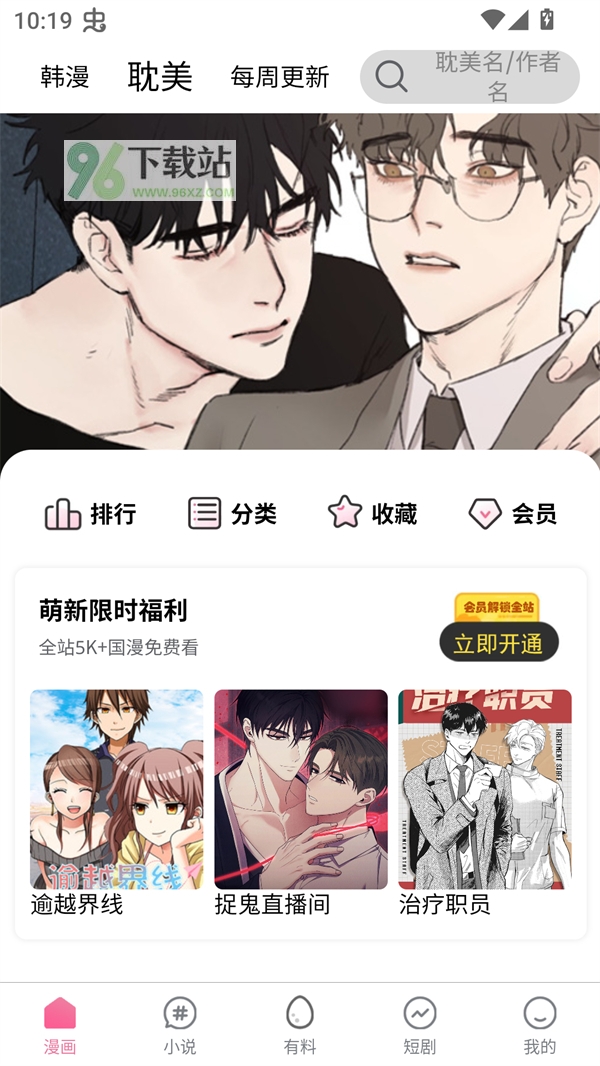Go to the 短剧 bottom tab
600x1066 pixels.
(x=420, y=1026)
